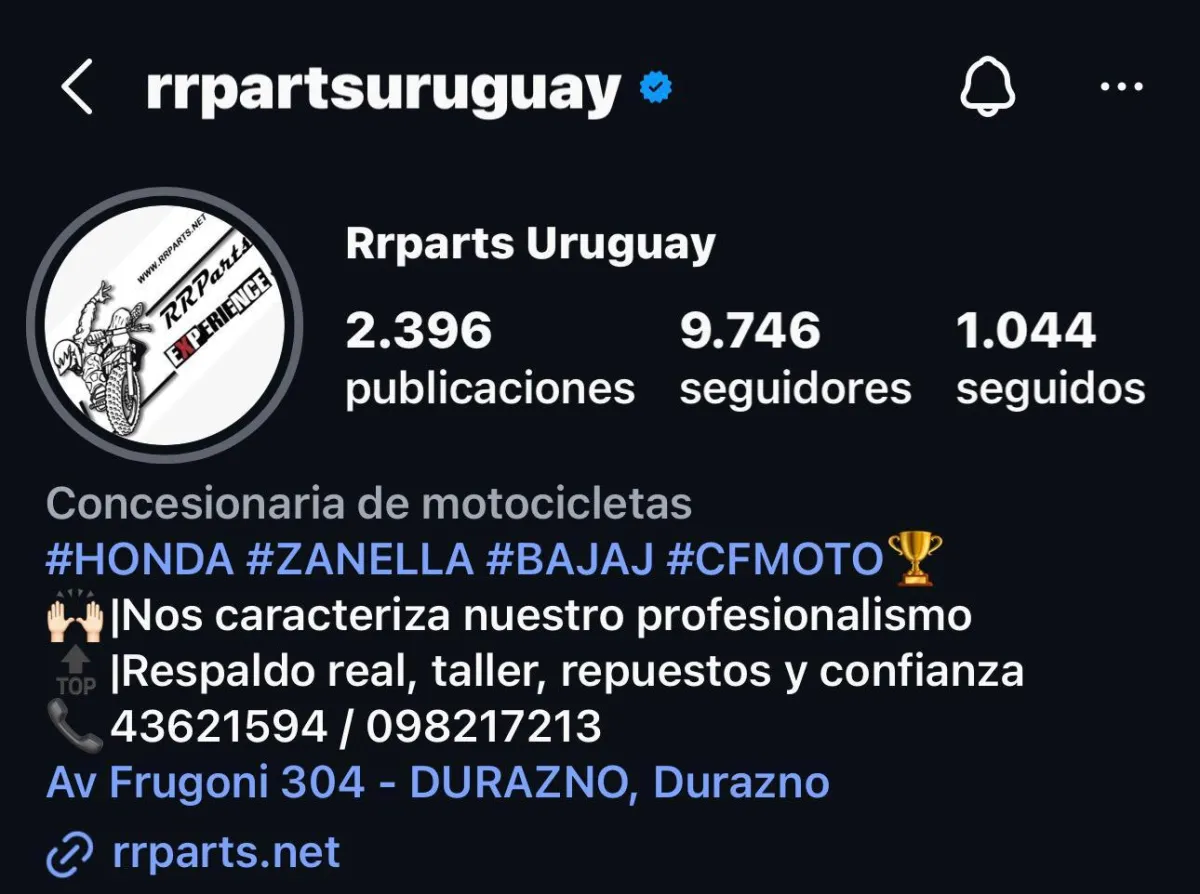Open the 1.044 seguidos list
The height and width of the screenshot is (894, 1200).
tap(1050, 357)
